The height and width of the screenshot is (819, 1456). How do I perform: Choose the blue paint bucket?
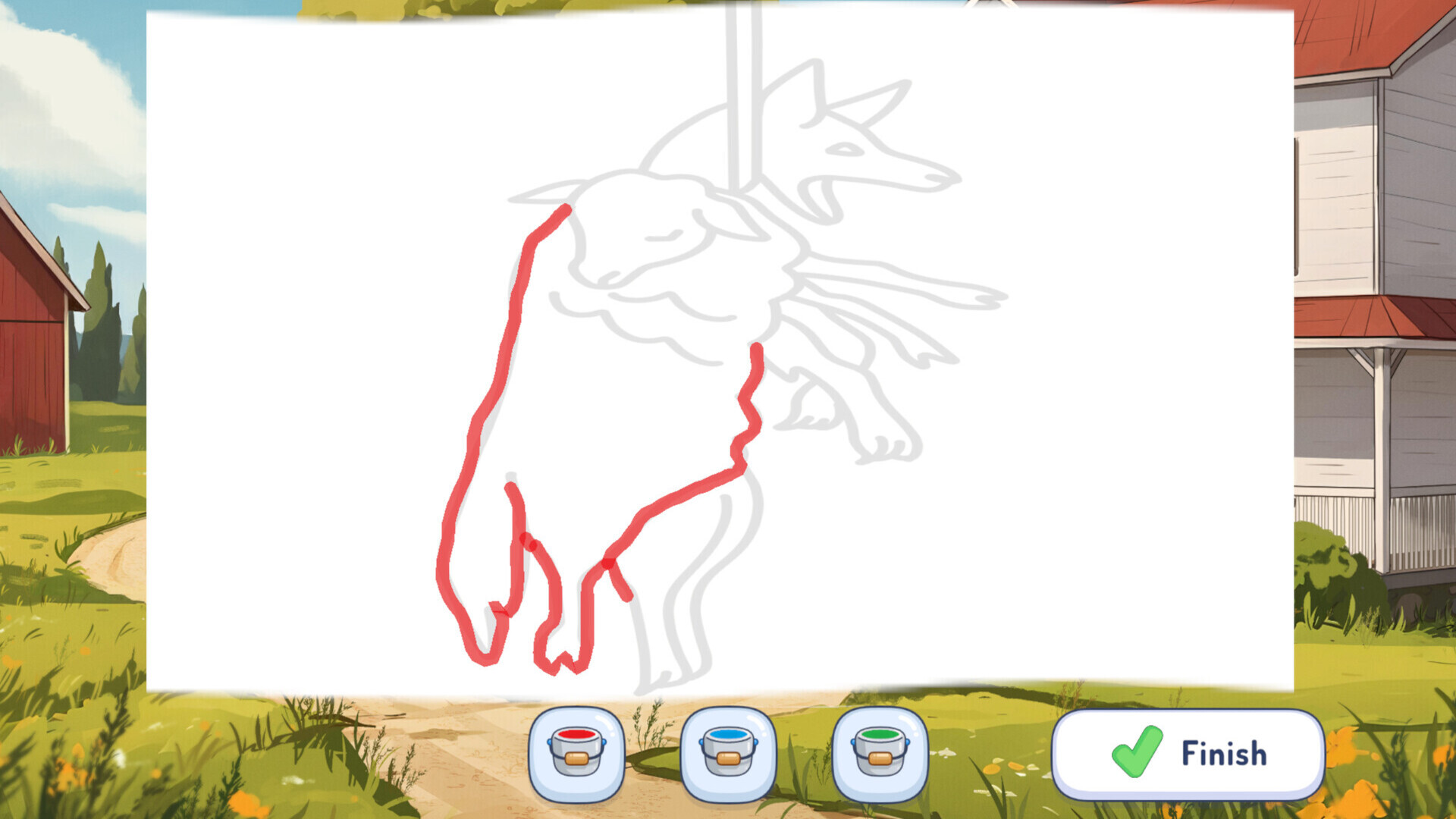728,753
